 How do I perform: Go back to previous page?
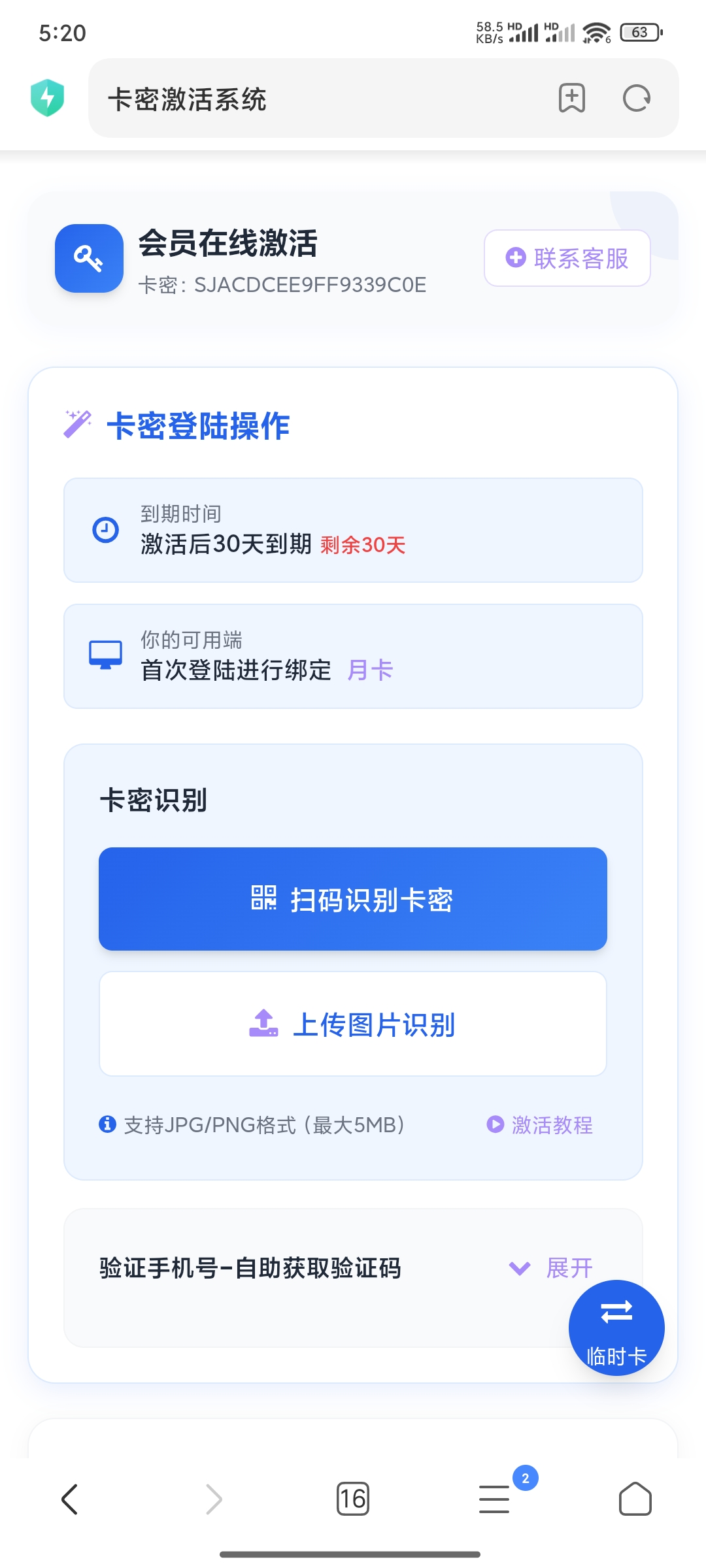pyautogui.click(x=70, y=1499)
